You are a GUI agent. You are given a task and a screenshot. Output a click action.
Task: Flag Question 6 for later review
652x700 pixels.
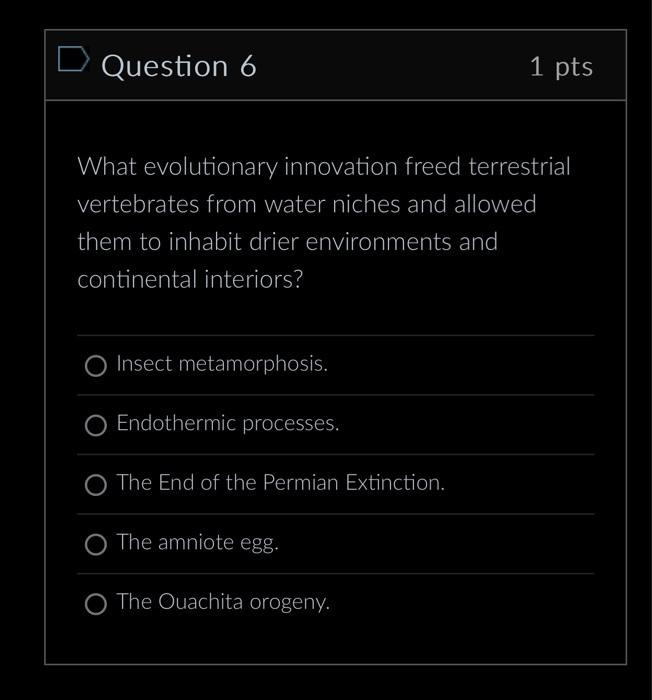pyautogui.click(x=73, y=61)
